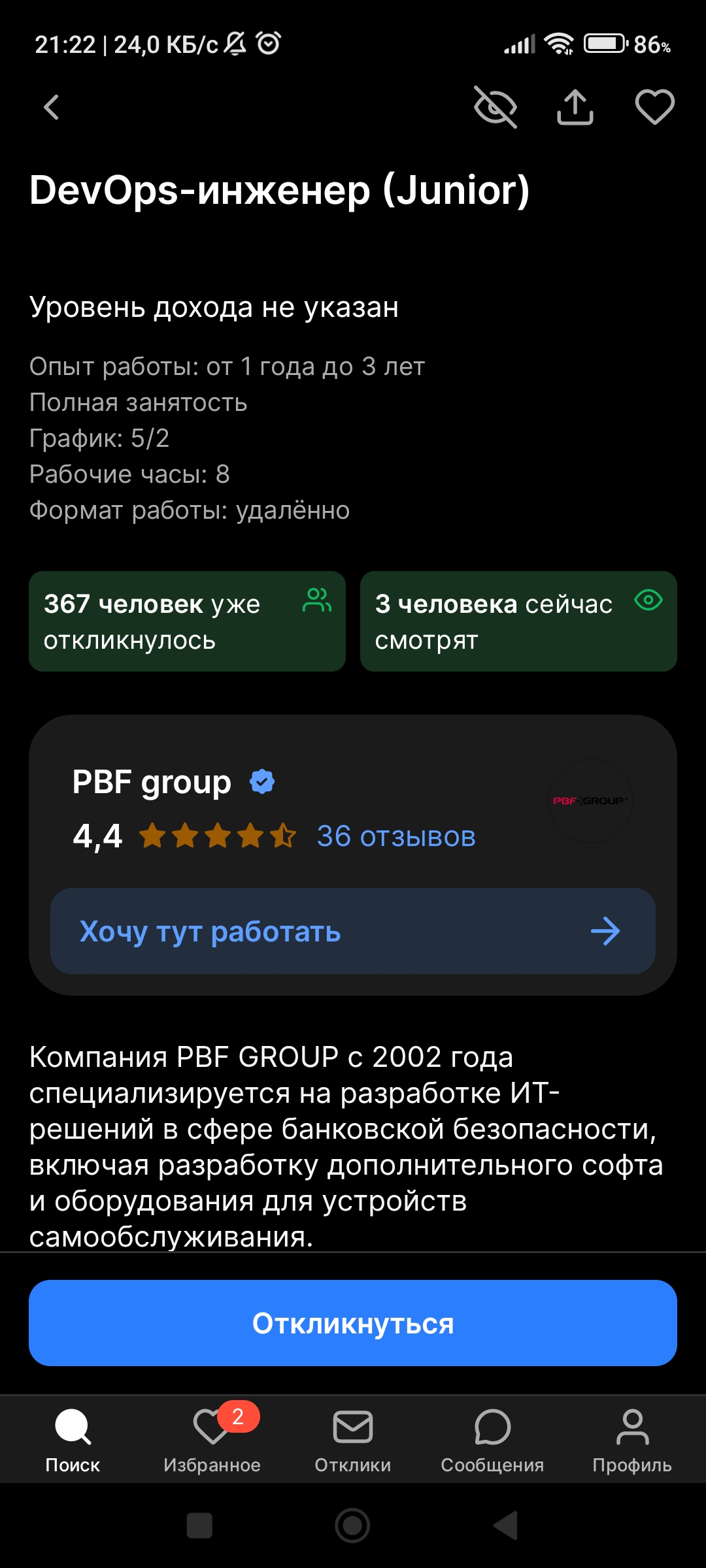Screen dimensions: 706x1568
Task: Tap the system back triangle button
Action: pyautogui.click(x=505, y=1526)
